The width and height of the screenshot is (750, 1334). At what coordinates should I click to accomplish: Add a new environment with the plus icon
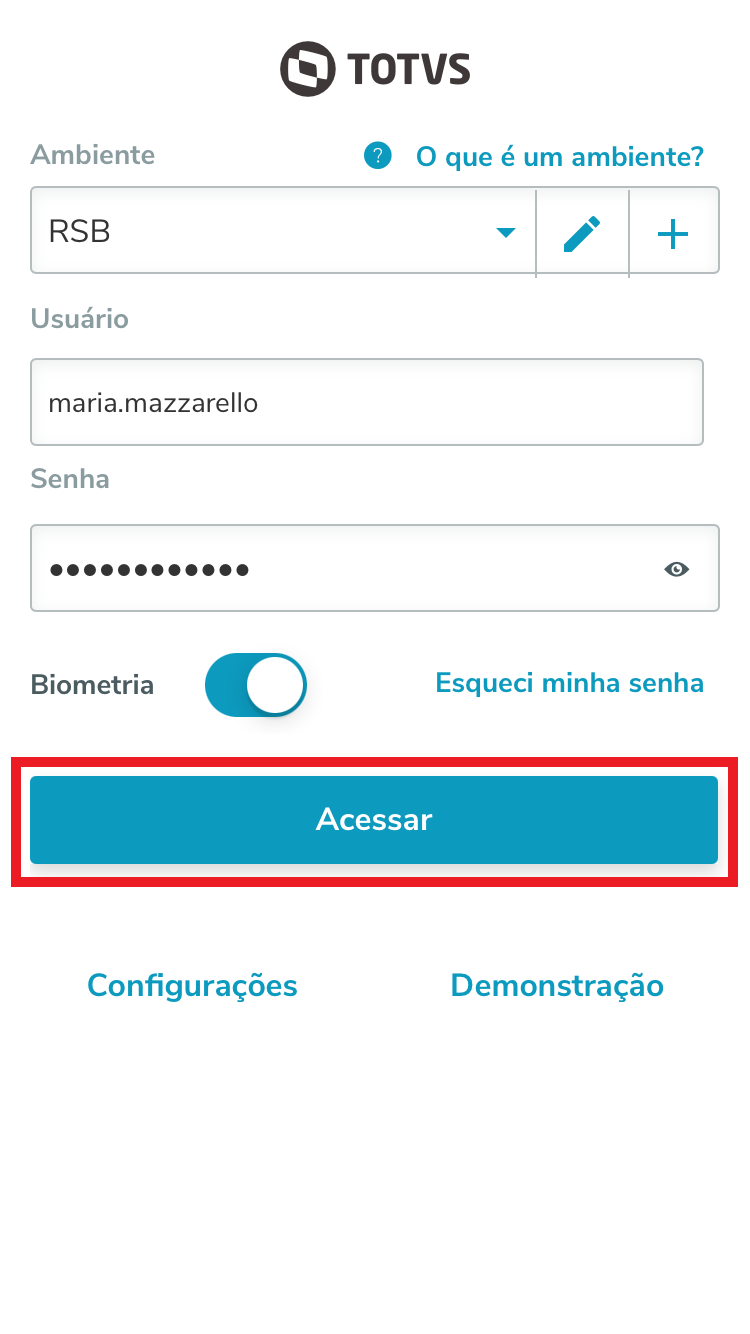(x=673, y=233)
